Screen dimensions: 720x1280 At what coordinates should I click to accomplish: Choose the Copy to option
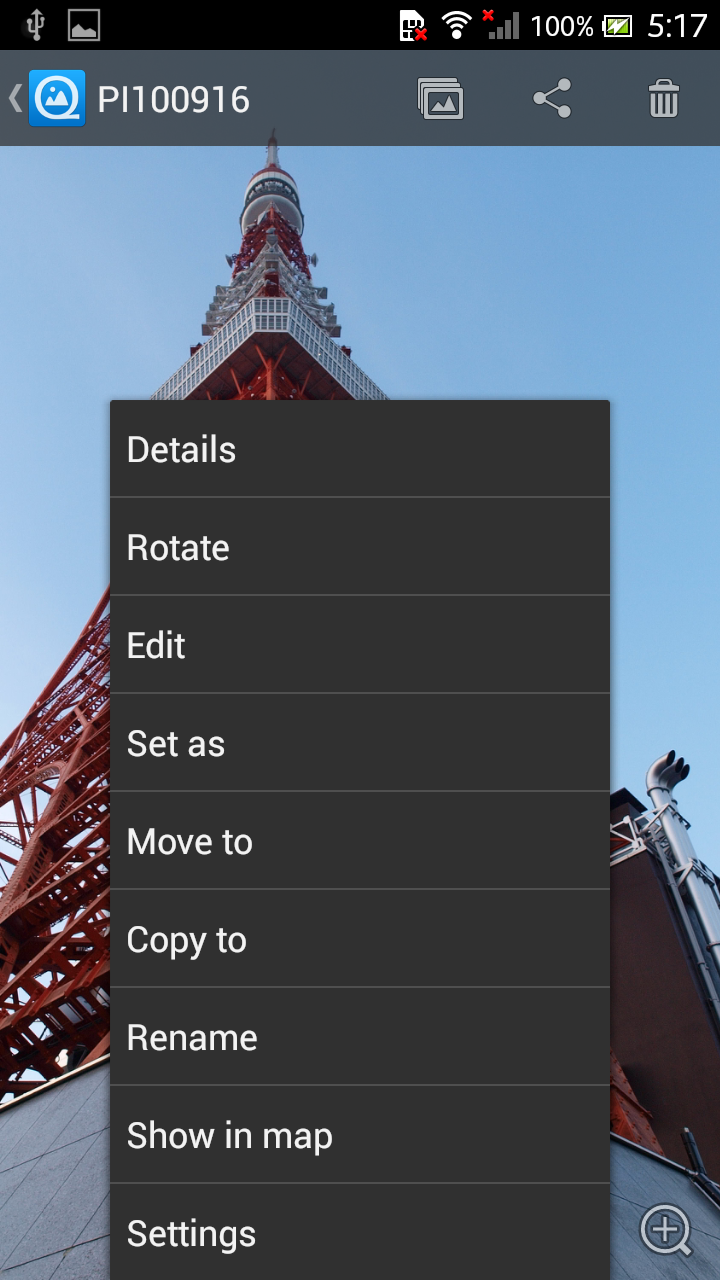pyautogui.click(x=359, y=940)
